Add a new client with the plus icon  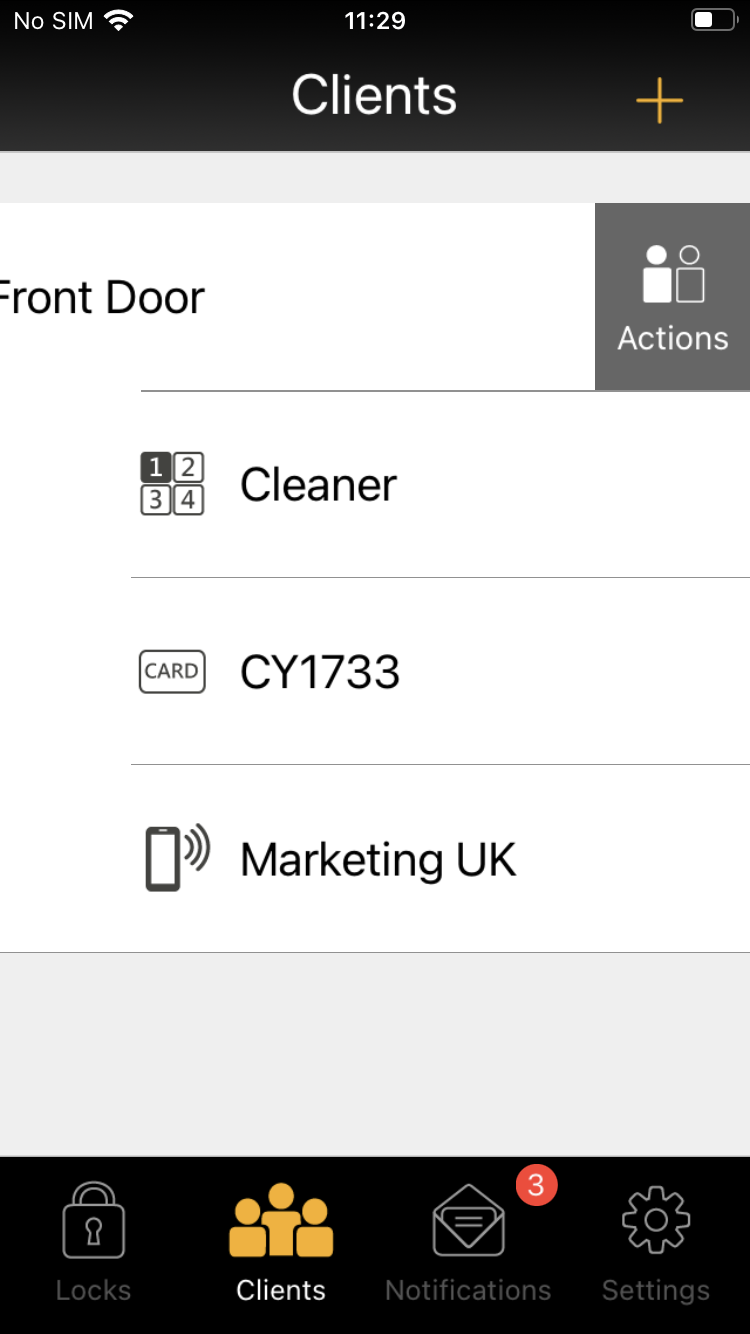tap(659, 100)
